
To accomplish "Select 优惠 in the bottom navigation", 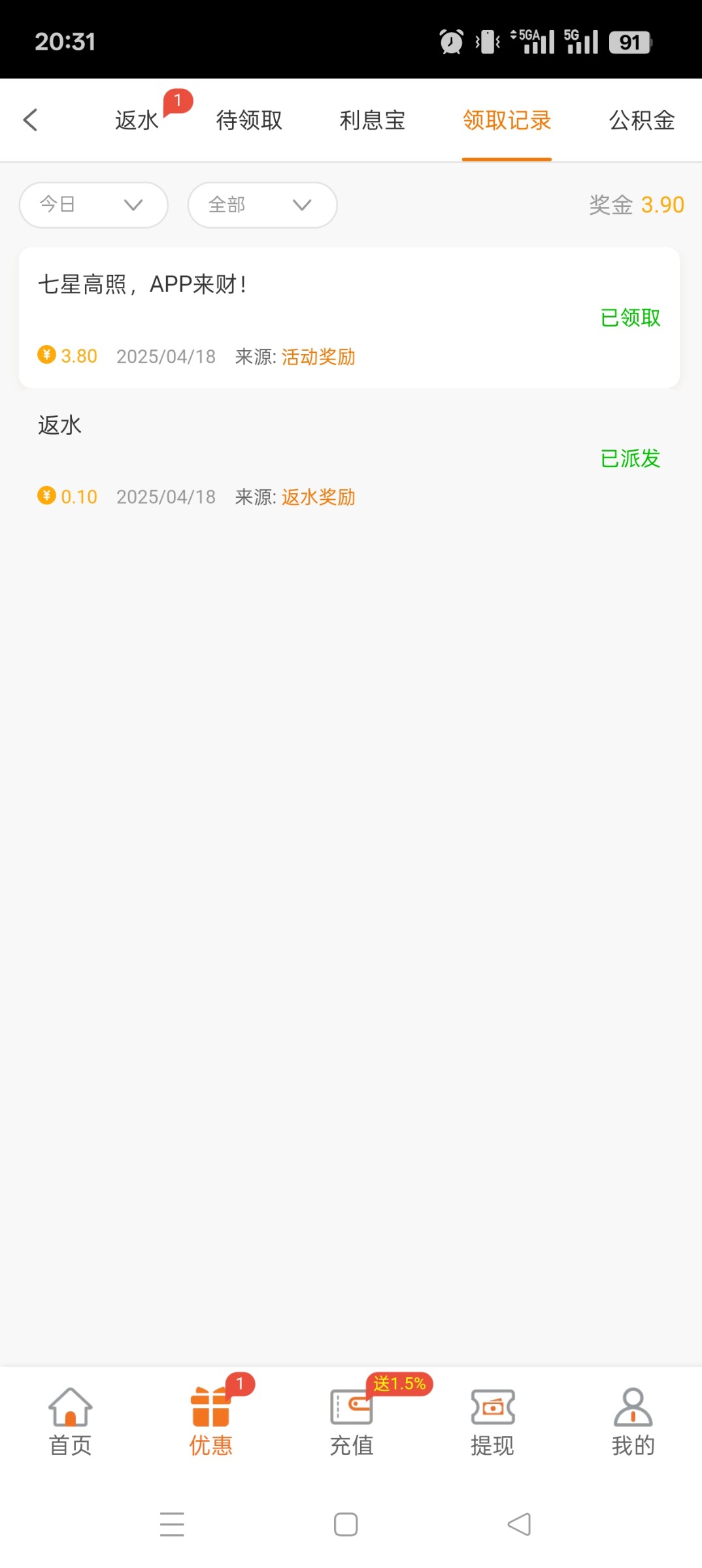I will (x=210, y=1422).
